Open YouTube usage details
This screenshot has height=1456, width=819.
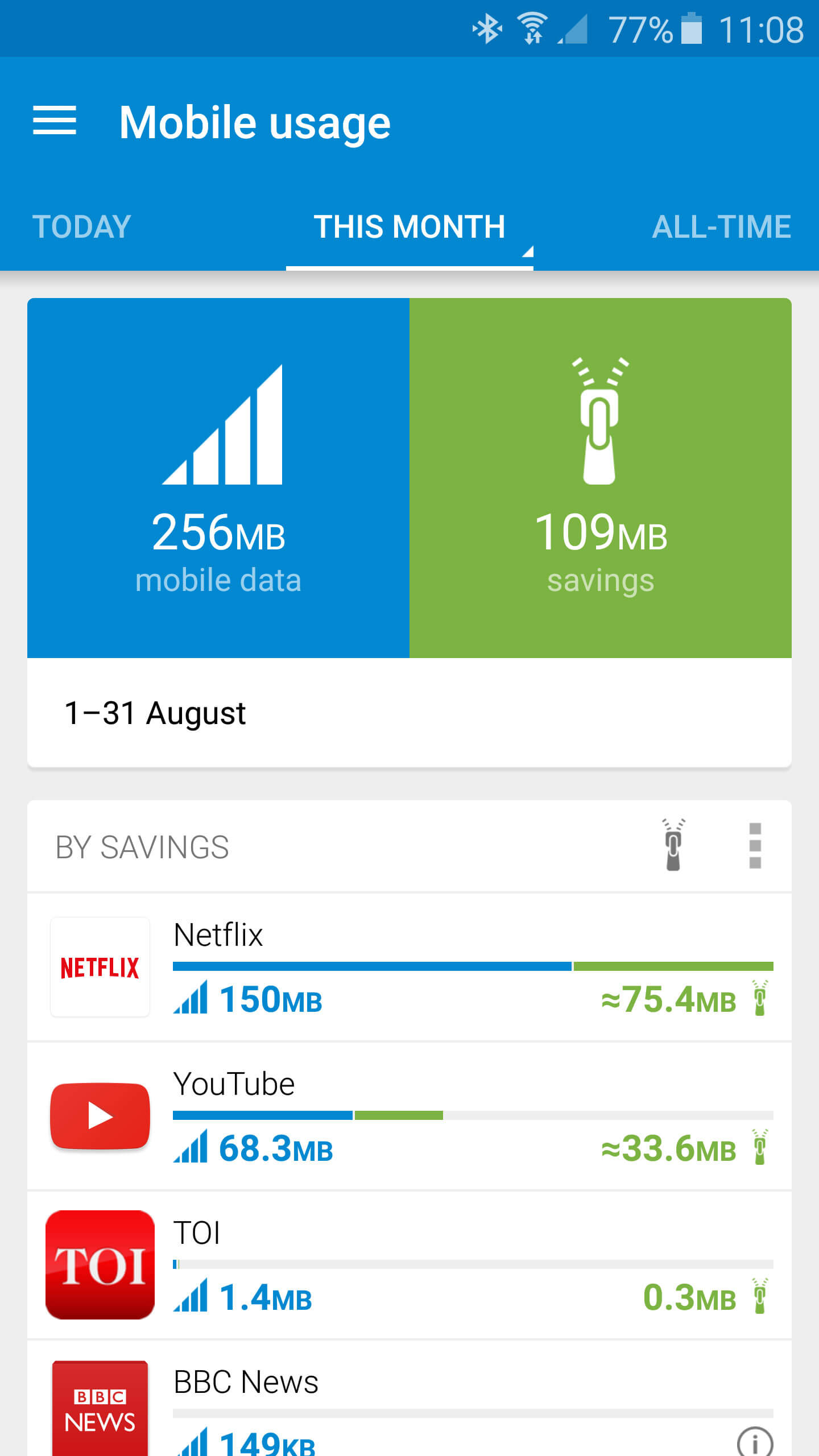pos(409,1116)
